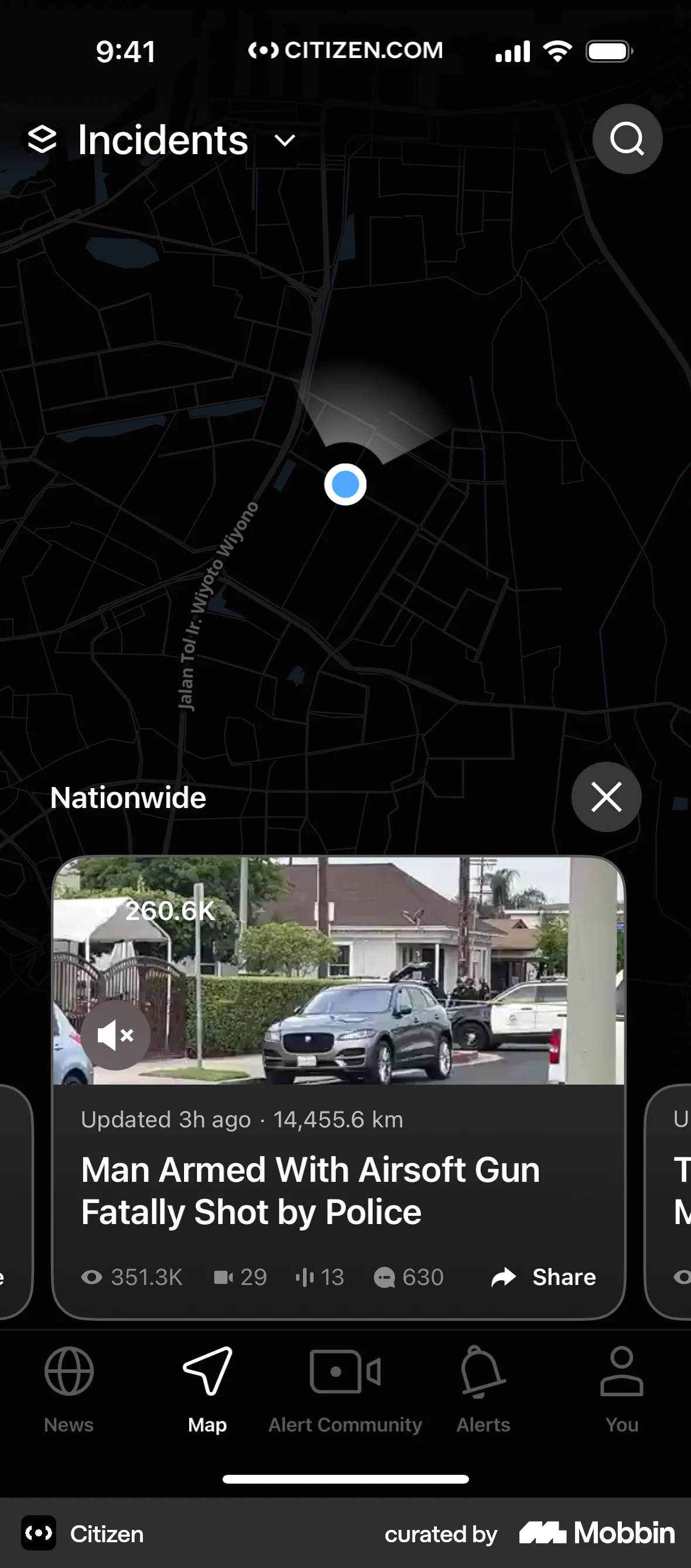
Task: Collapse the incident feed via the X
Action: pos(606,797)
